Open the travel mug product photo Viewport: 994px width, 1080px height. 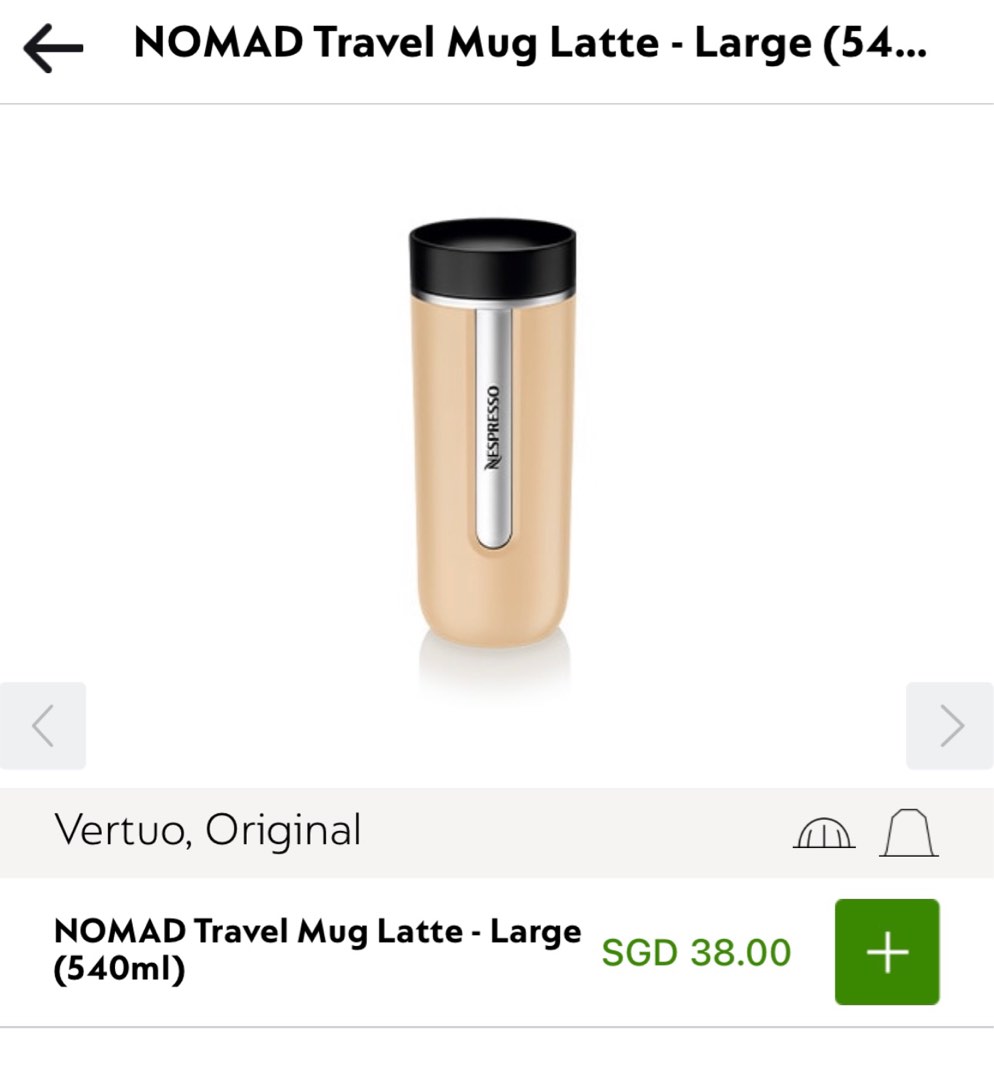tap(497, 430)
